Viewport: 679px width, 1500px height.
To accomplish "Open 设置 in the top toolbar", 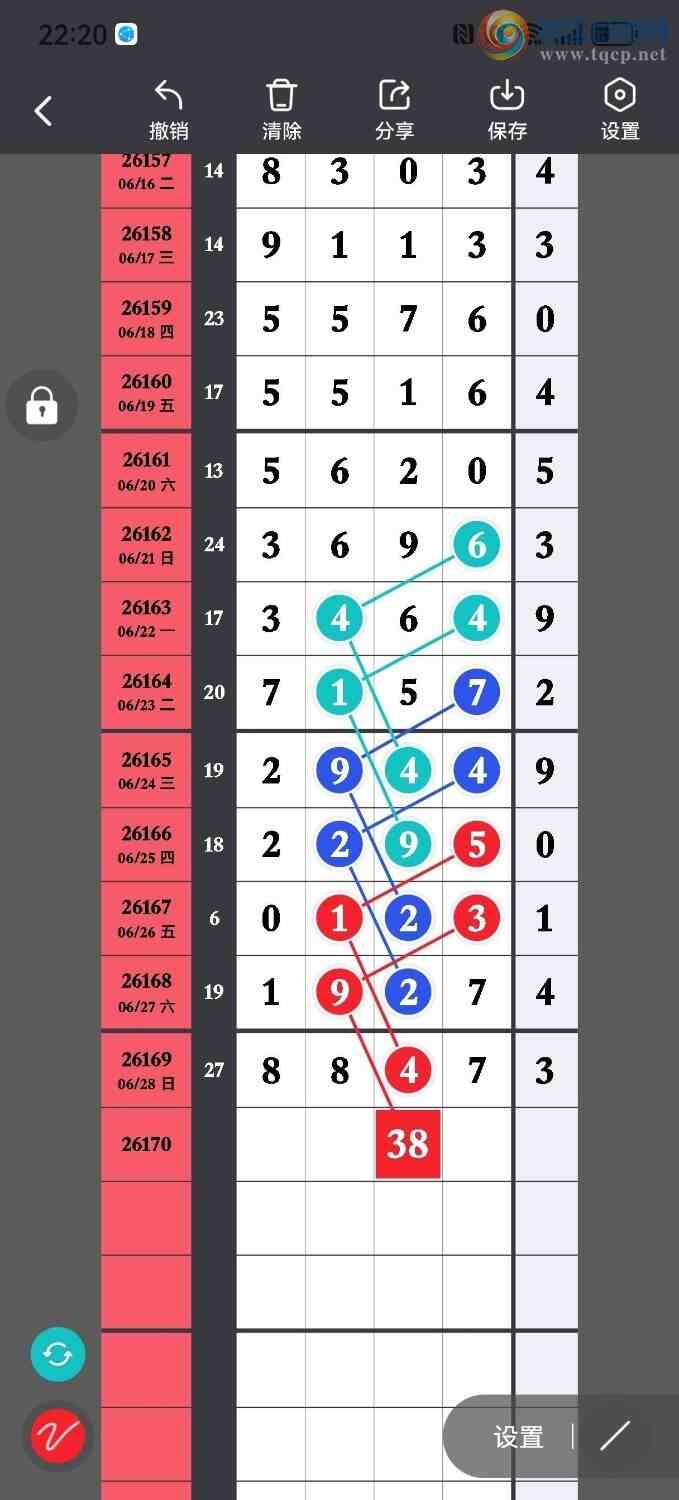I will [620, 110].
